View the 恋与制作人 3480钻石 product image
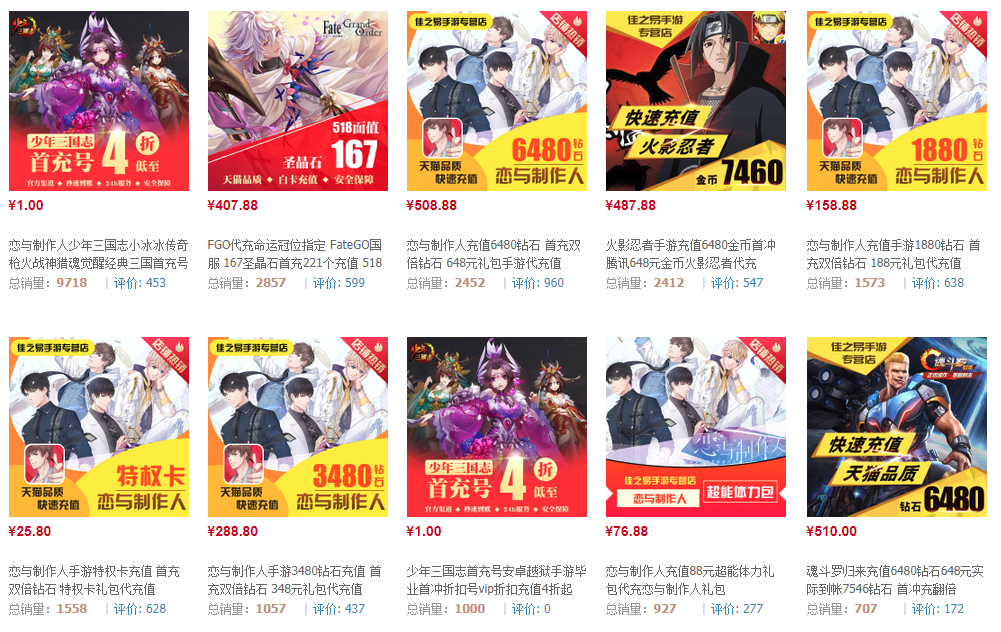1001x632 pixels. click(298, 427)
